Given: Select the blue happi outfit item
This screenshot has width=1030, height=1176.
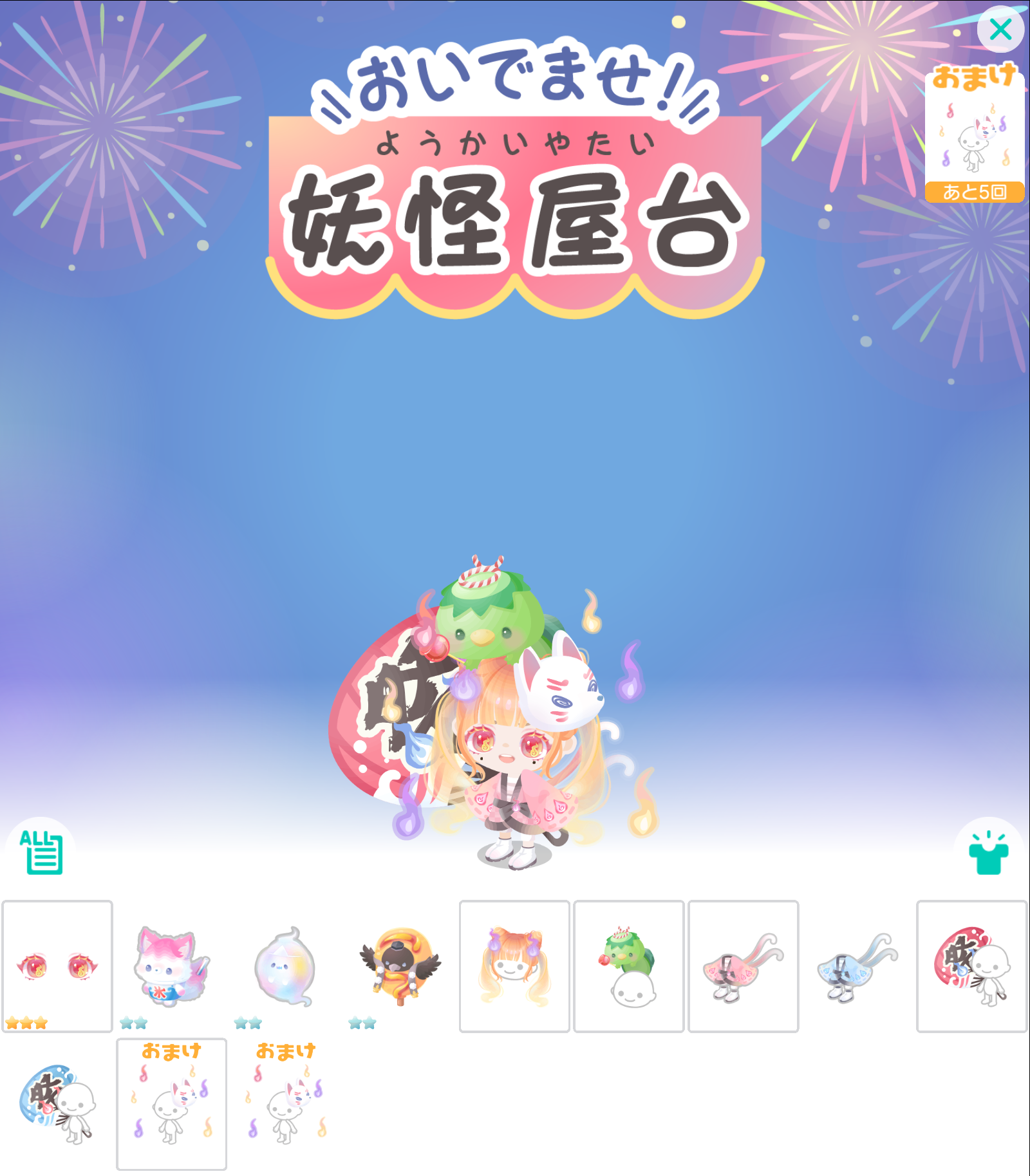Looking at the screenshot, I should coord(857,966).
